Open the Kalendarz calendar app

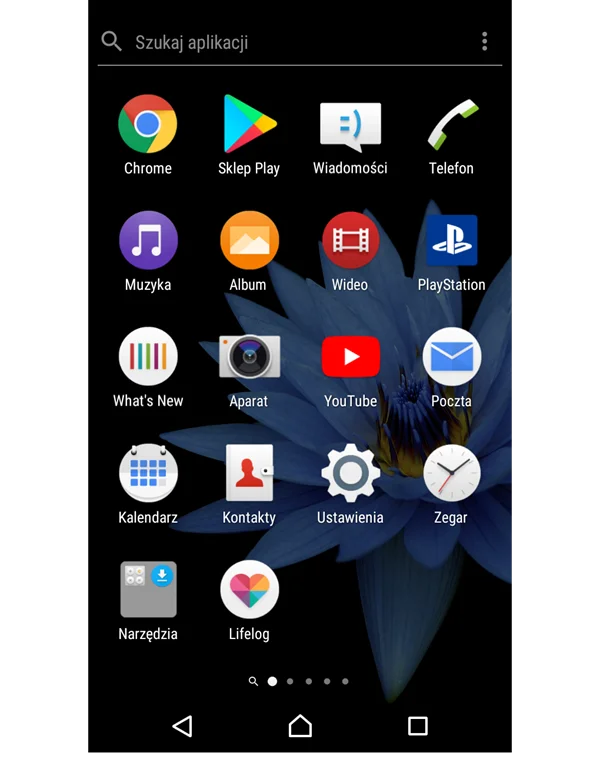[148, 474]
